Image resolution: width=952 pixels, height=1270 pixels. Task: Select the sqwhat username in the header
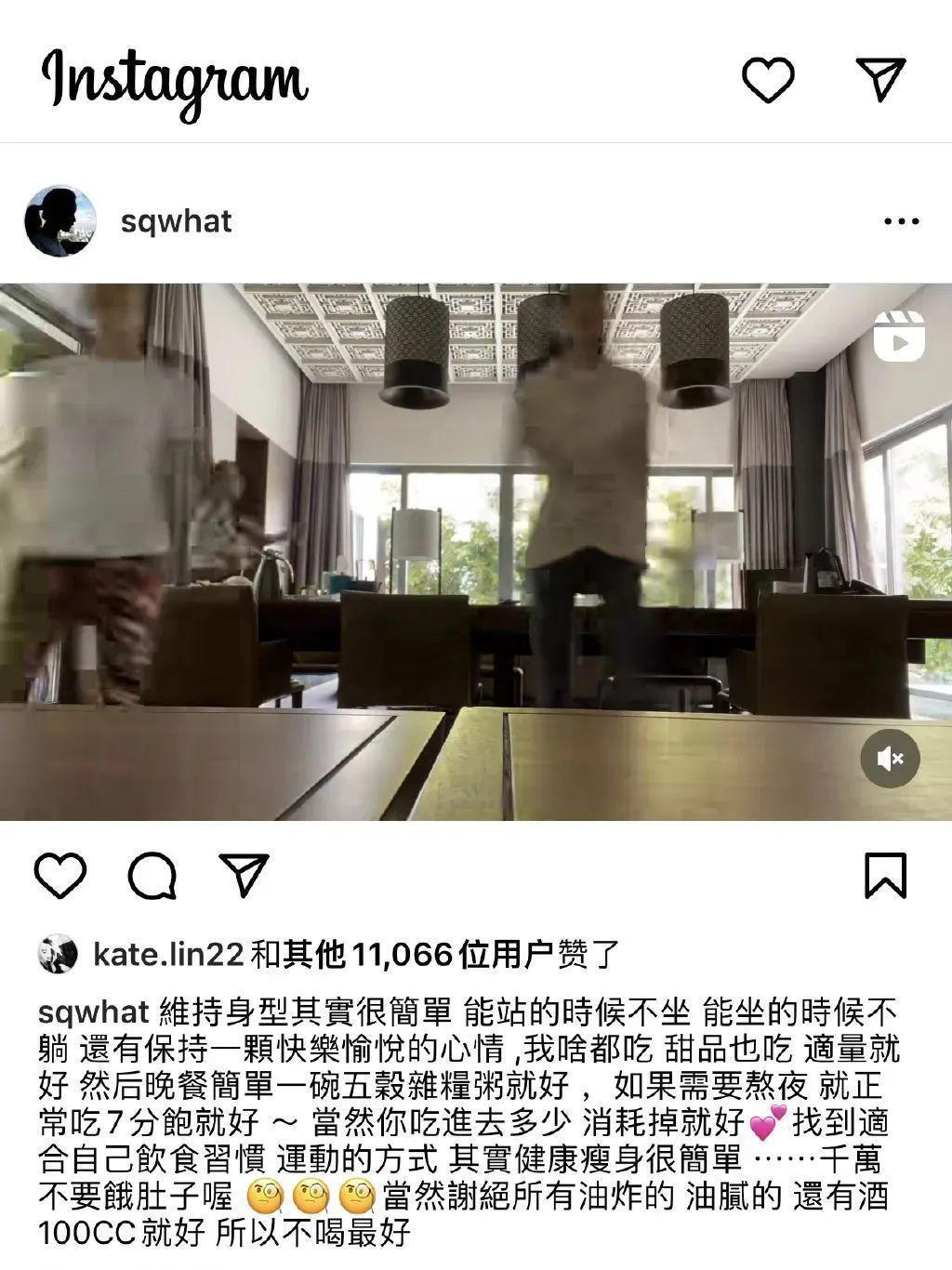175,221
